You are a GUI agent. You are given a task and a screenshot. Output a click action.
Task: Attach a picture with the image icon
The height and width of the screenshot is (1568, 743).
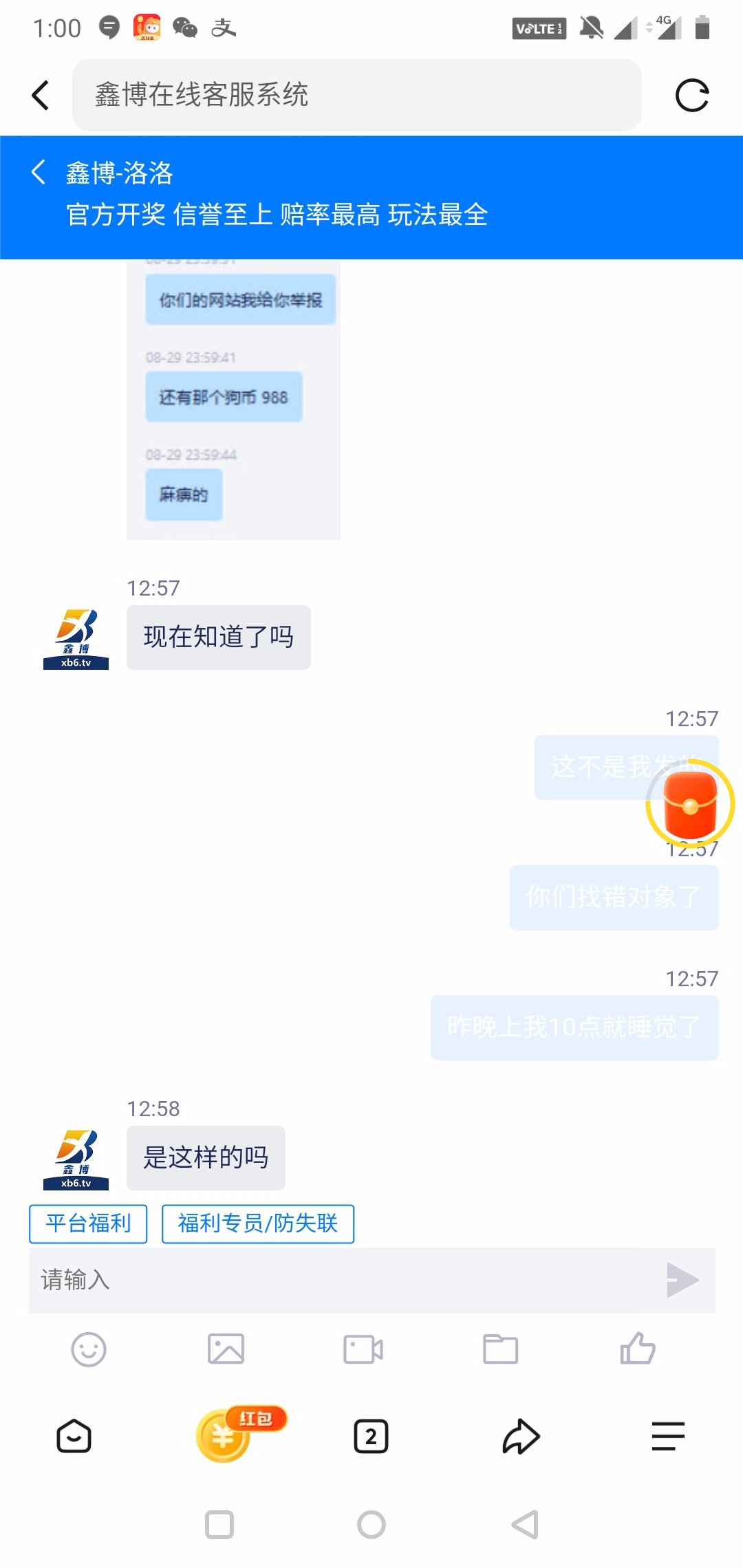click(x=226, y=1349)
